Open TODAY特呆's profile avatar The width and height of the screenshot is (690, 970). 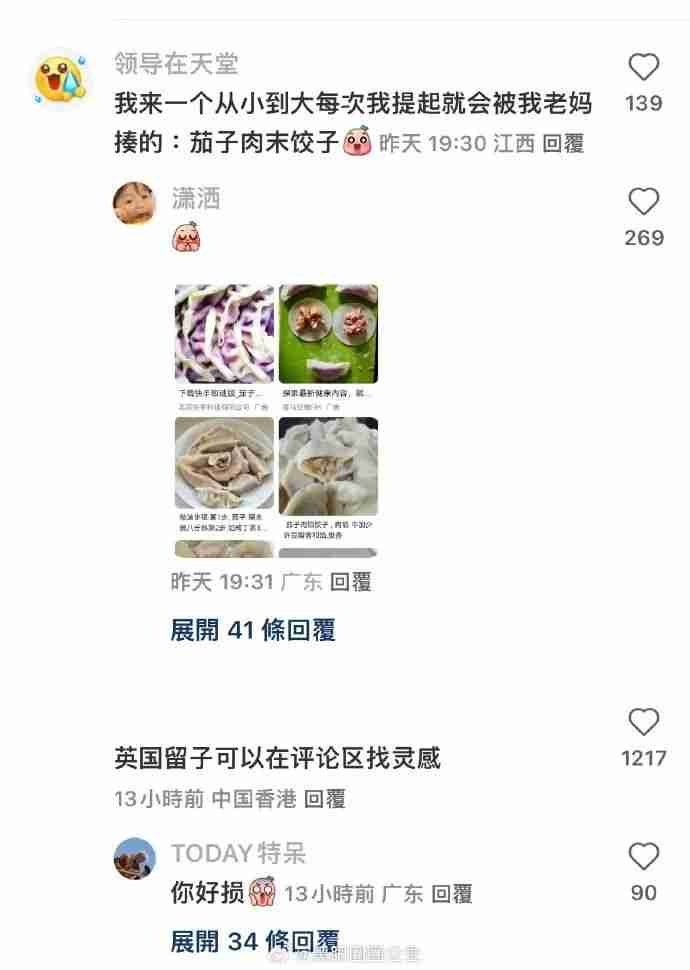click(135, 859)
